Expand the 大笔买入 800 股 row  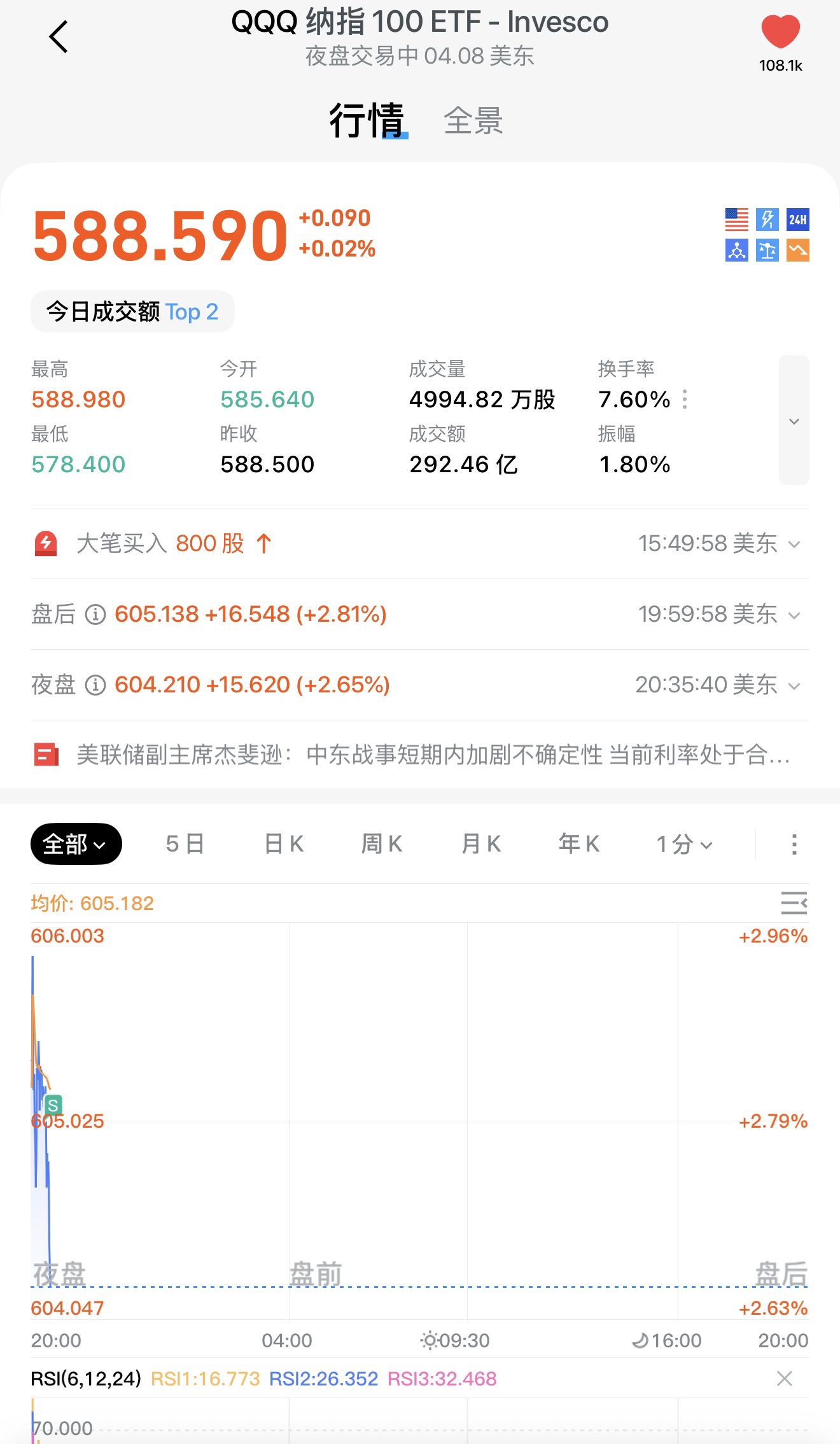[794, 544]
